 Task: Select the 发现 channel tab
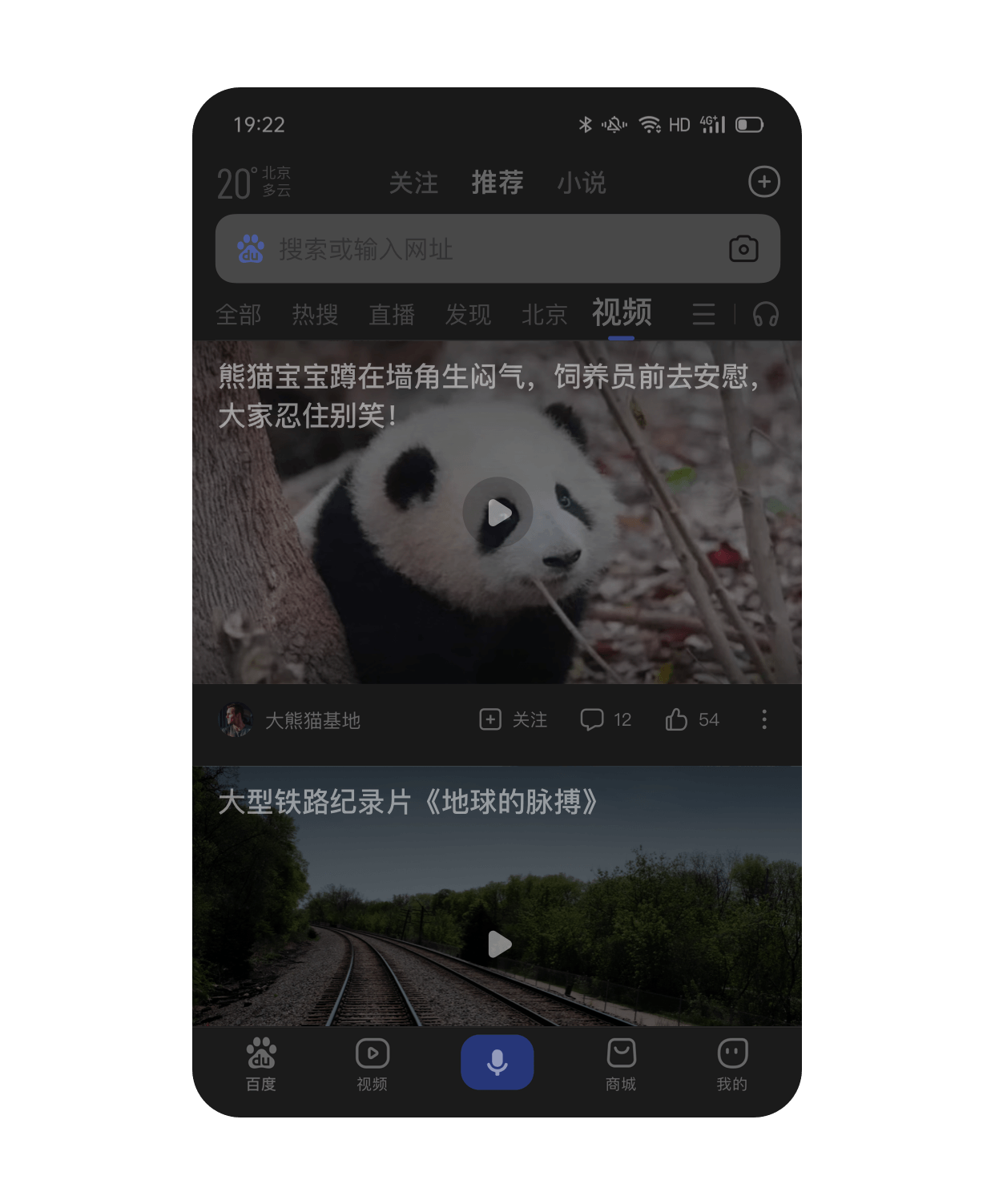[468, 315]
